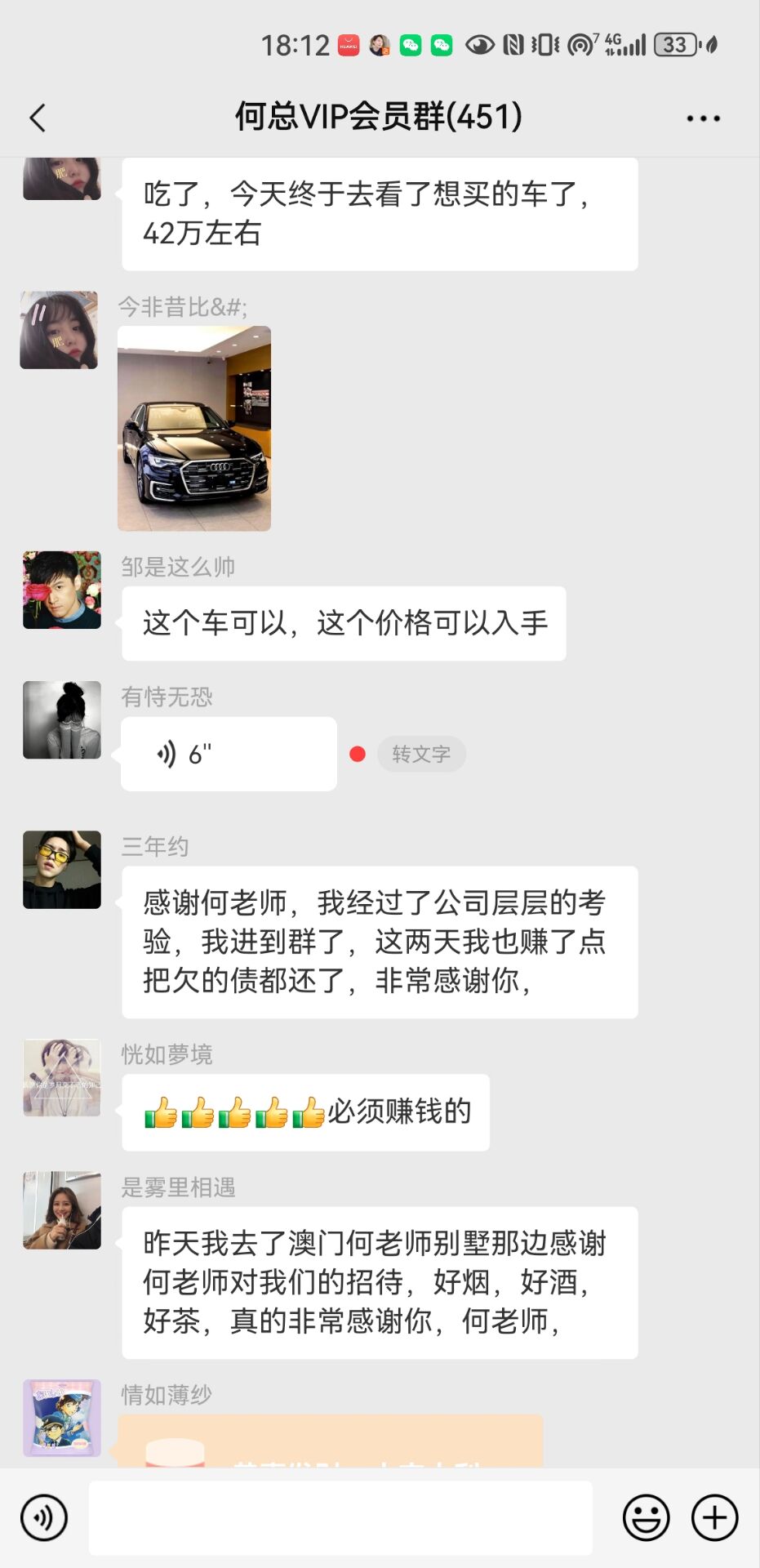Play the 6-second voice message
This screenshot has height=1568, width=760.
click(x=229, y=754)
